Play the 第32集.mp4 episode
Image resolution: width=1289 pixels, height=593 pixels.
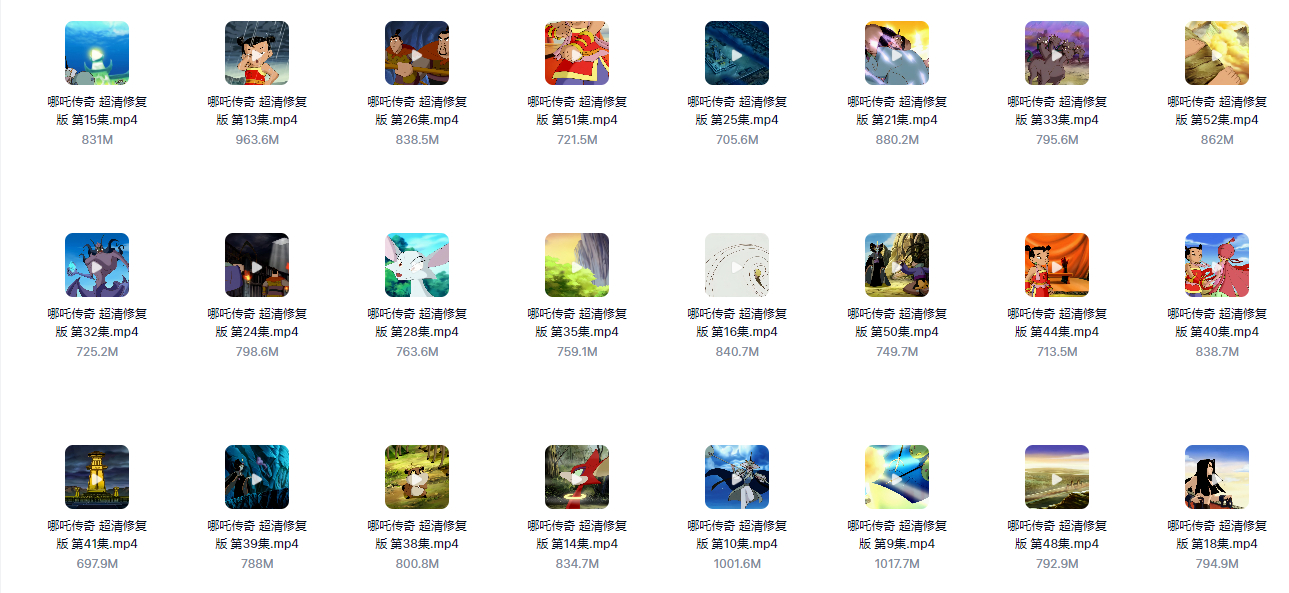tap(97, 266)
